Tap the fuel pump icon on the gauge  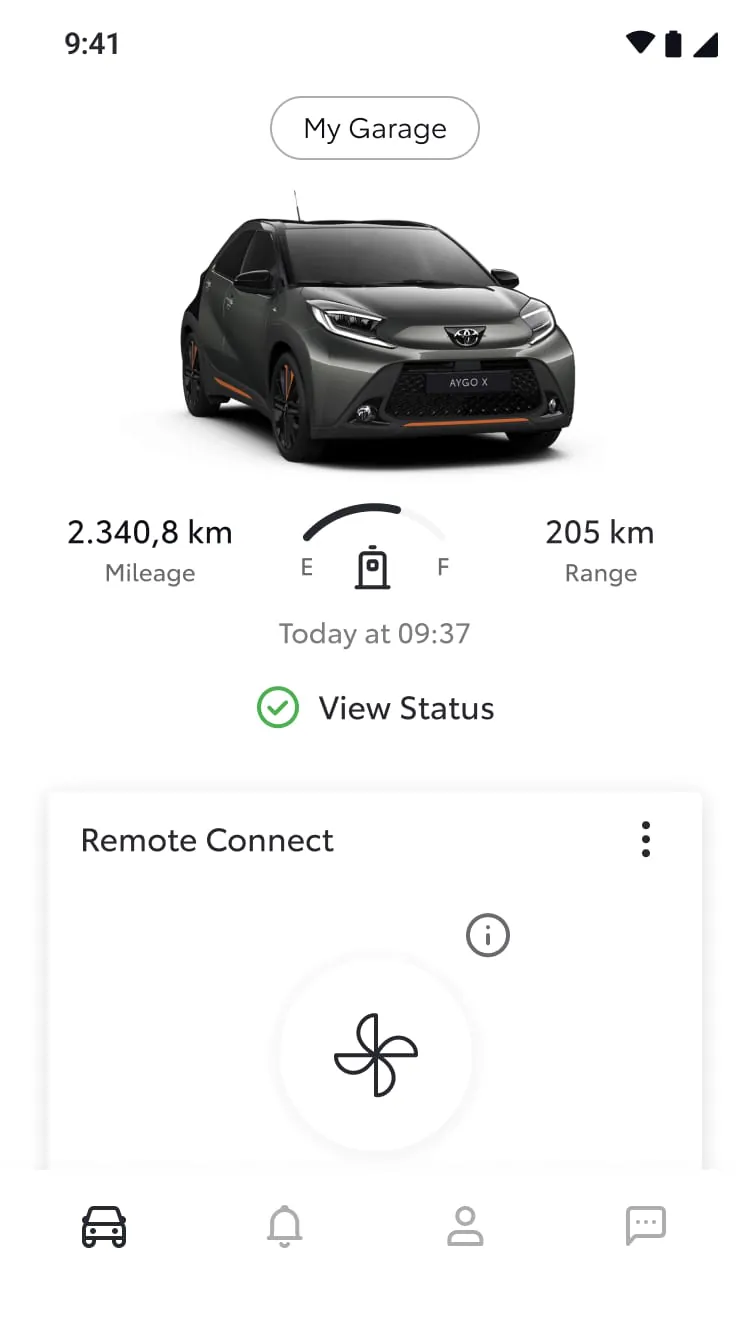(374, 567)
